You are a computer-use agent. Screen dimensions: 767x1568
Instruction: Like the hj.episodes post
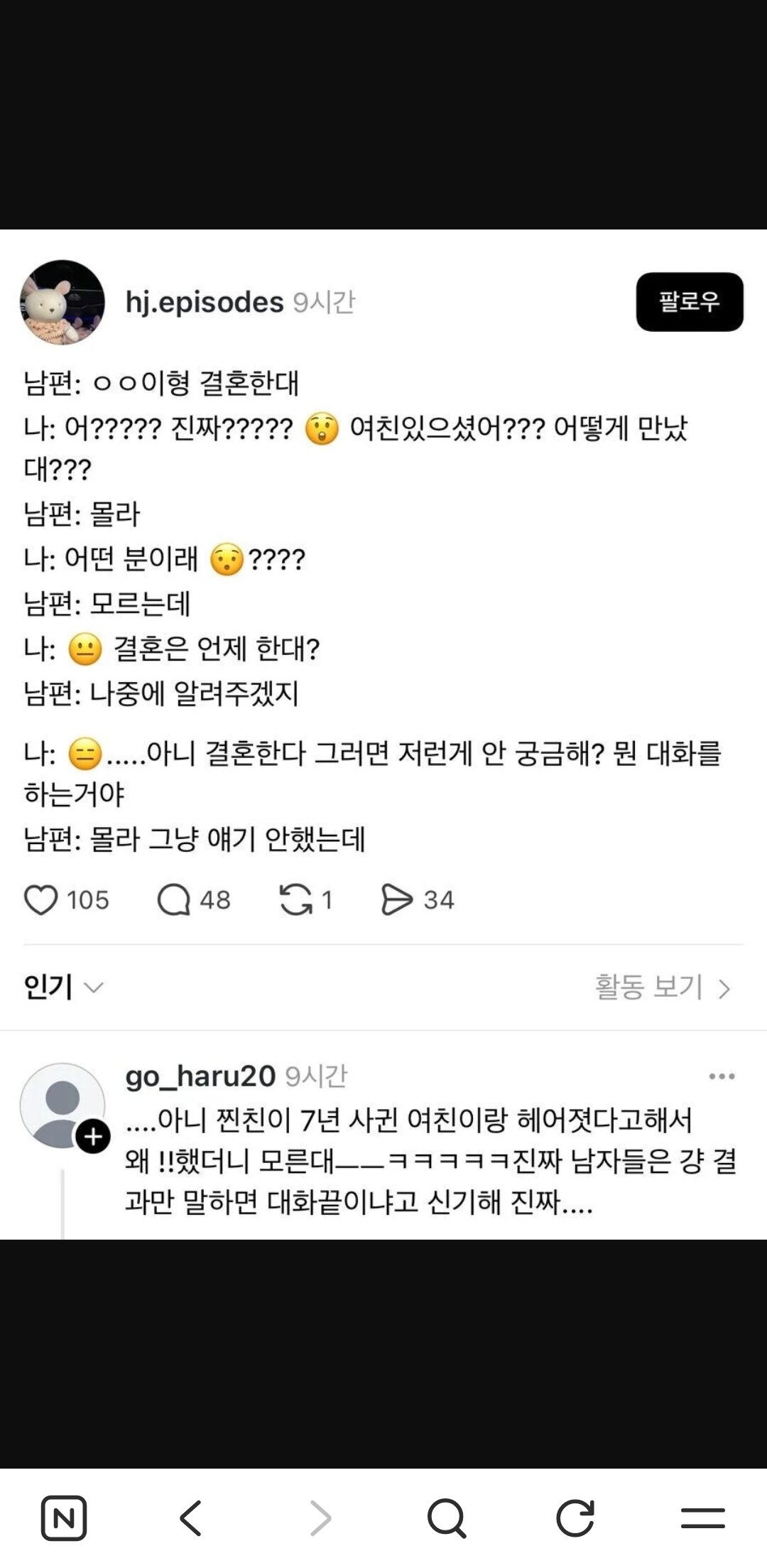[x=41, y=899]
